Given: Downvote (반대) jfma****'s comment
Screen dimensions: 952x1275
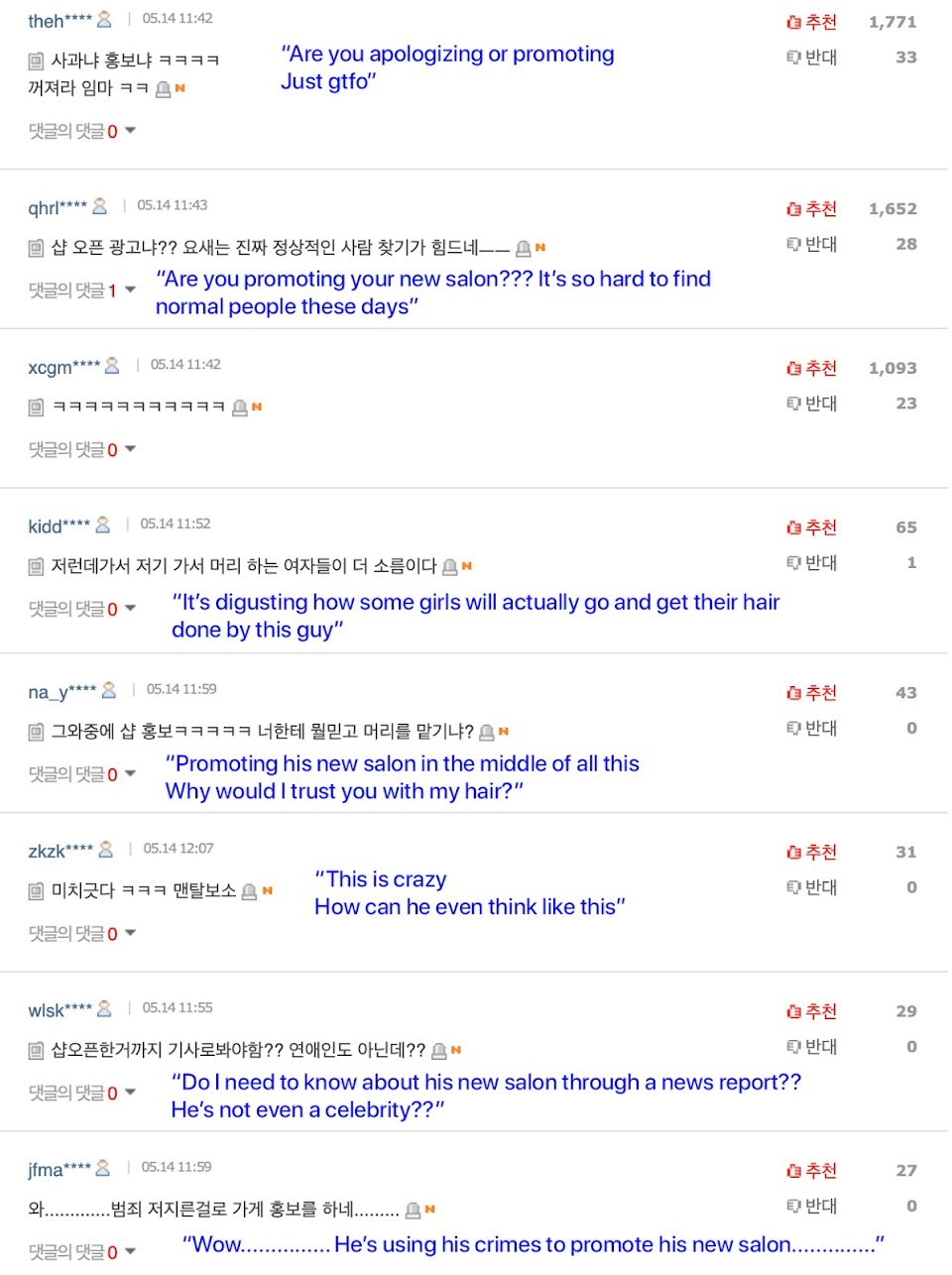Looking at the screenshot, I should coord(811,1207).
